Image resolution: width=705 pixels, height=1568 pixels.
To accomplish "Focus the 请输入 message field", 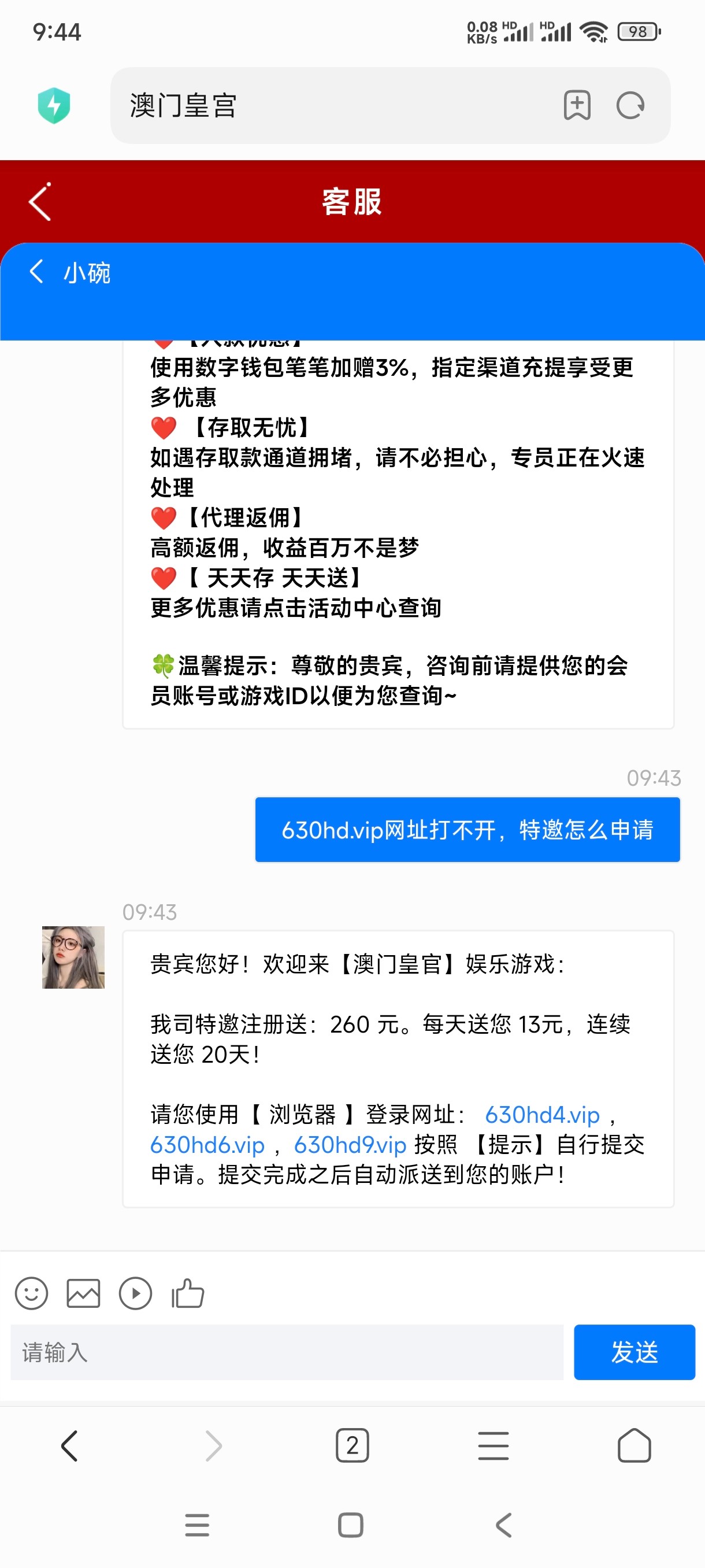I will tap(287, 1352).
